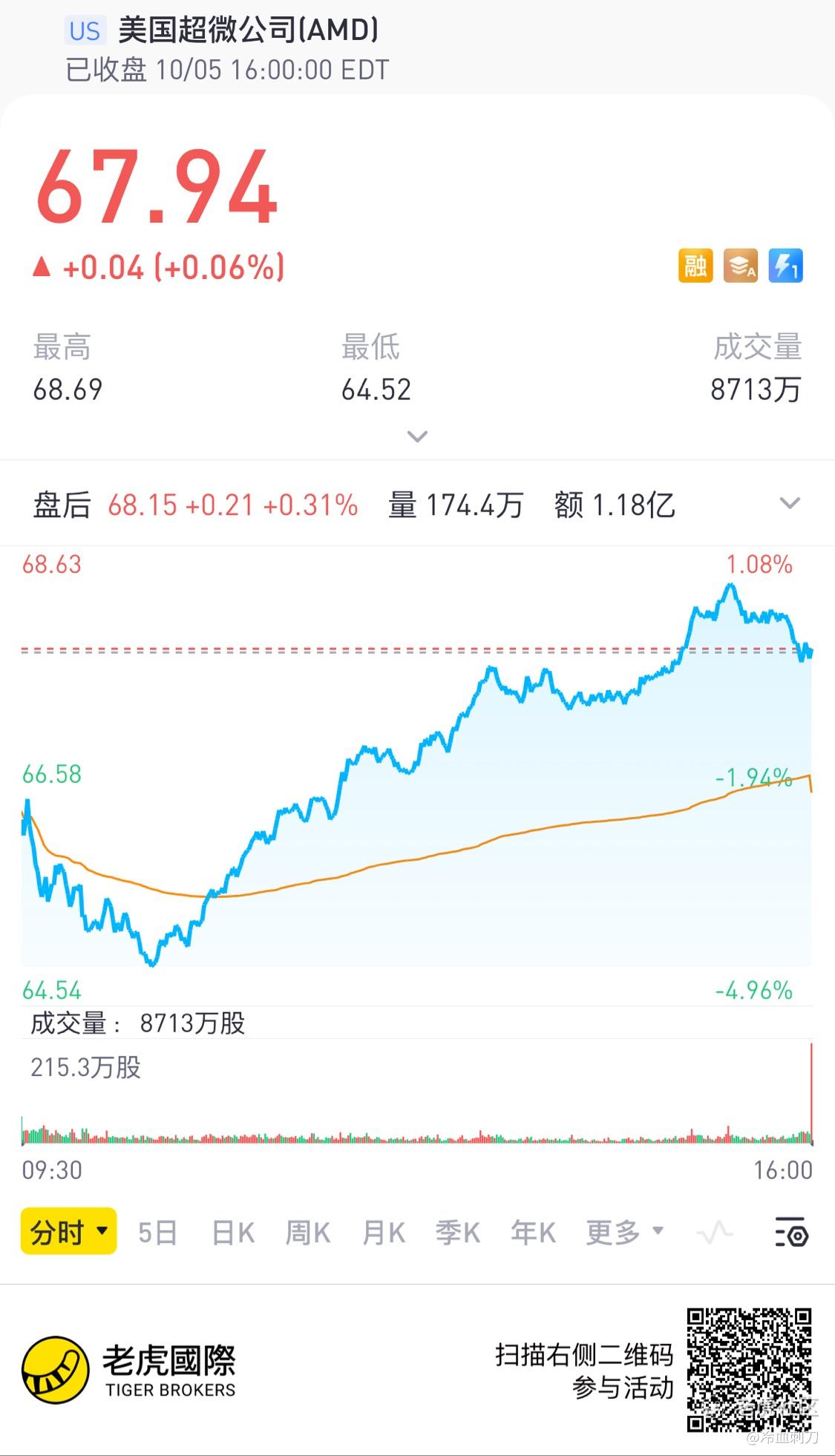Open the chart settings icon
Screen dimensions: 835x1456
(x=791, y=1233)
